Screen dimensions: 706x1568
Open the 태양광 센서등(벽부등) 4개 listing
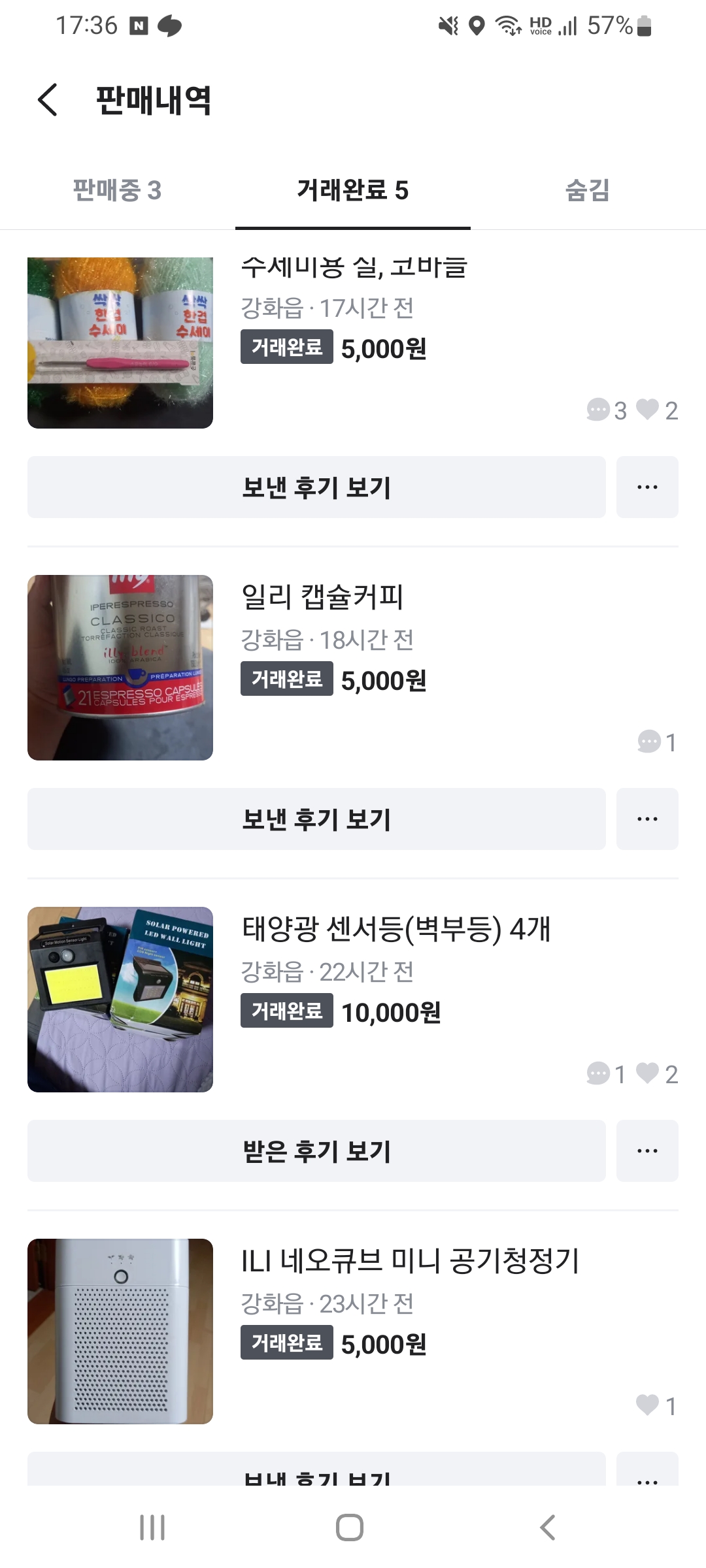(396, 929)
